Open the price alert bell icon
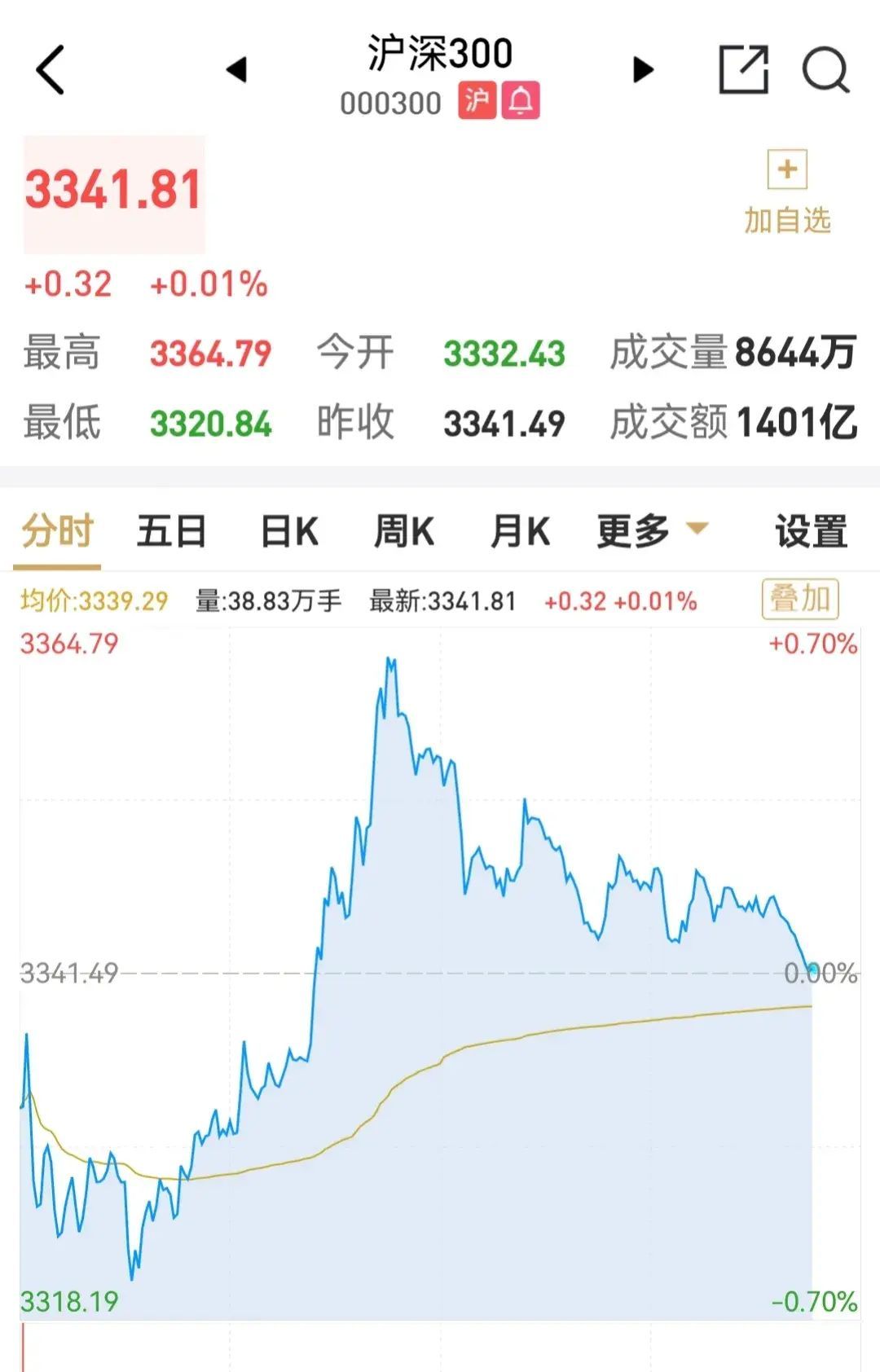 point(521,102)
